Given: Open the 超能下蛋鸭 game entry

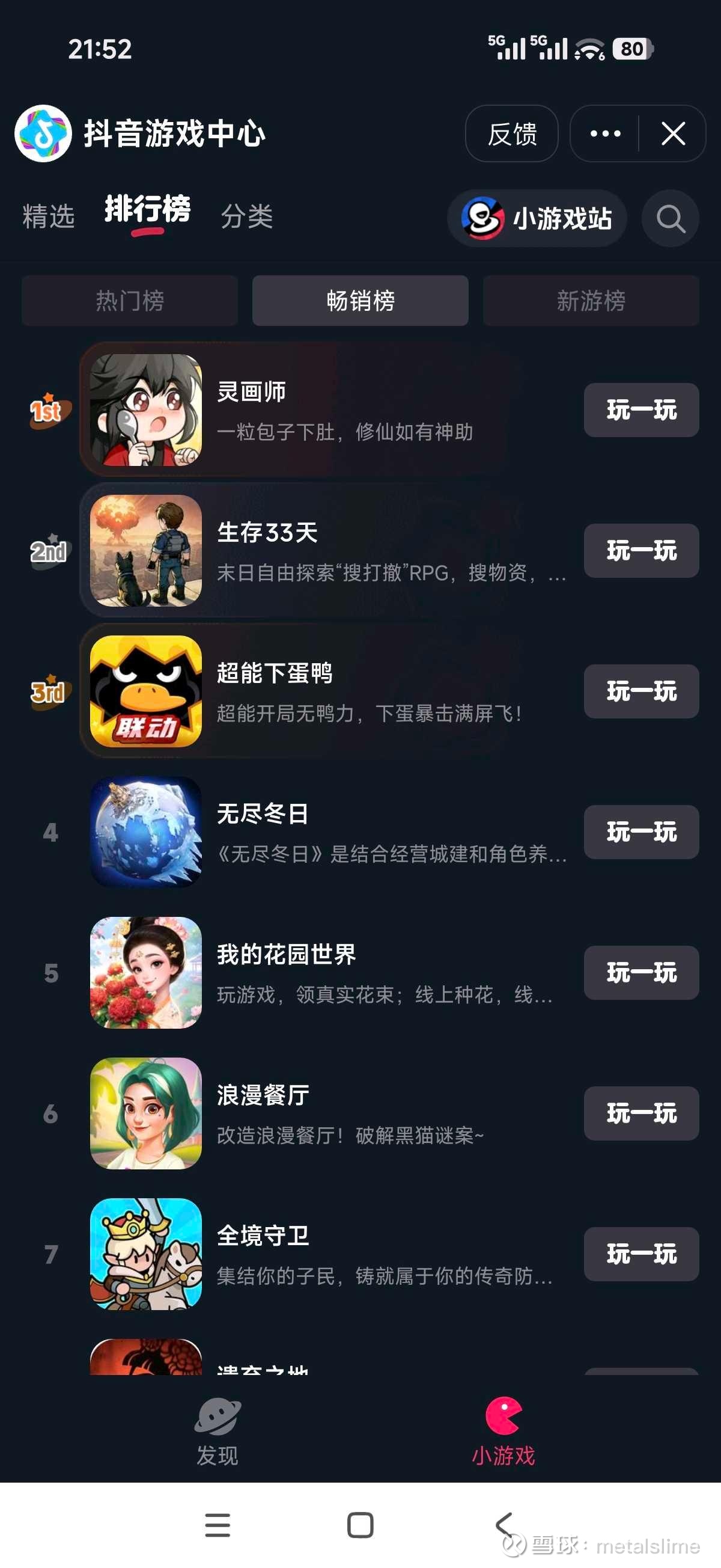Looking at the screenshot, I should (x=329, y=691).
